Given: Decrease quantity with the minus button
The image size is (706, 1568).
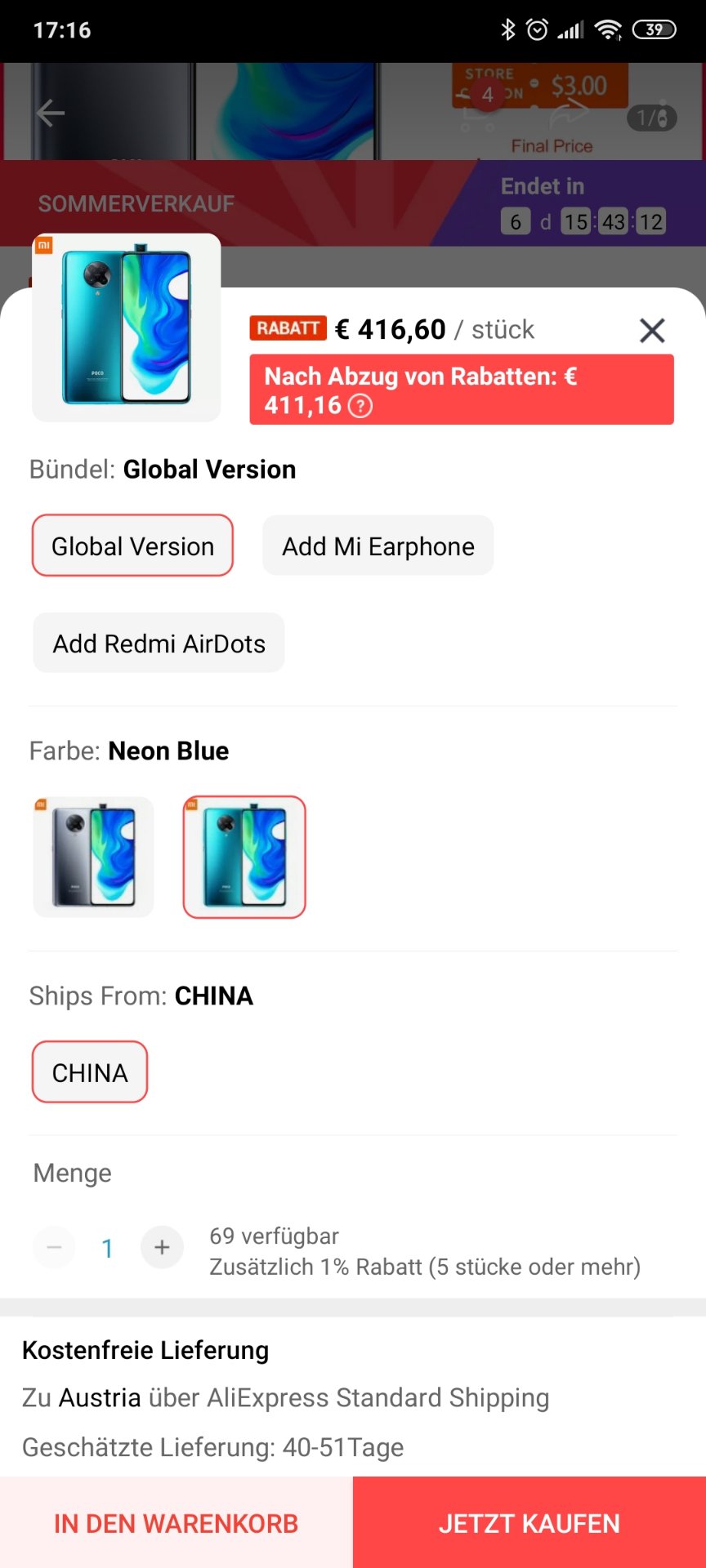Looking at the screenshot, I should point(54,1247).
